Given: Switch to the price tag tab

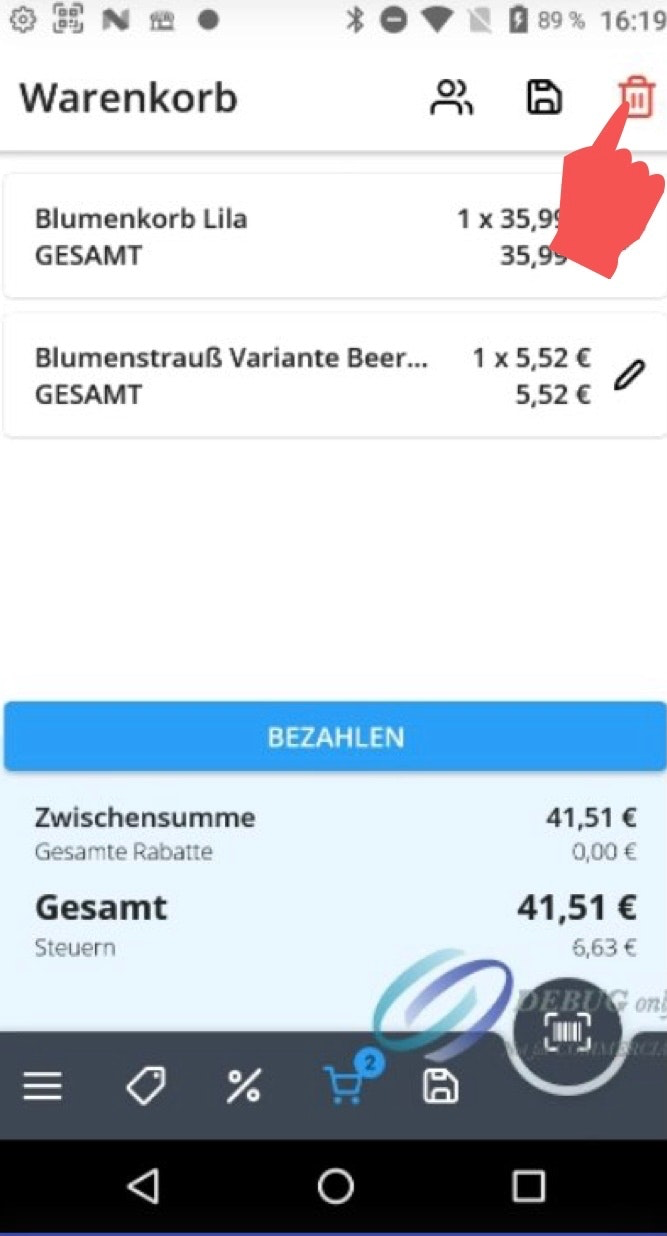Looking at the screenshot, I should pyautogui.click(x=146, y=1087).
